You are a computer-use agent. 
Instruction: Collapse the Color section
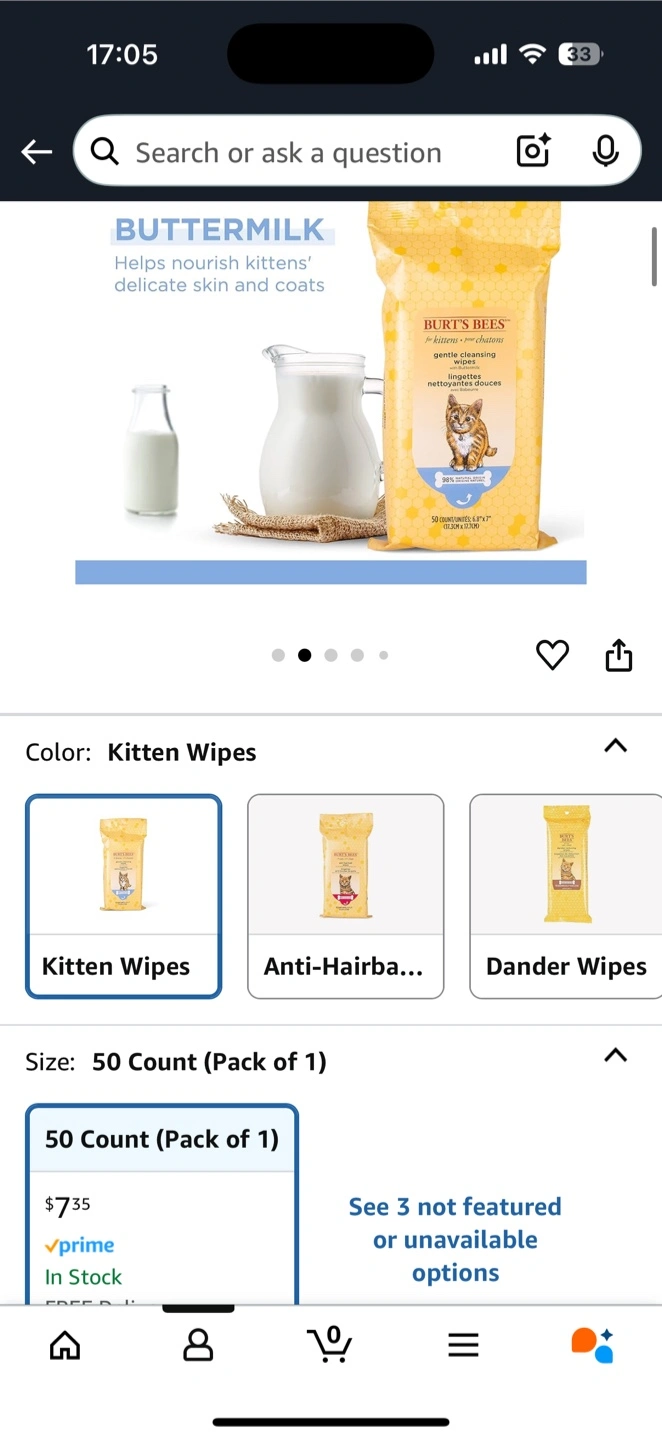coord(616,746)
